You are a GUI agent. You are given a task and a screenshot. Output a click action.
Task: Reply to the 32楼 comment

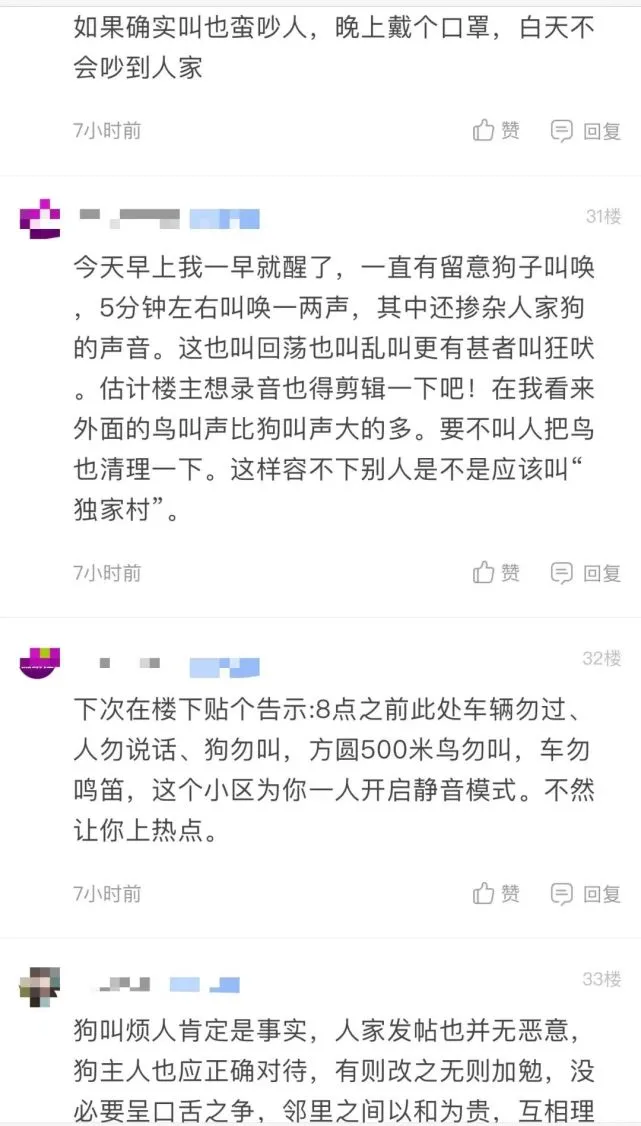(x=586, y=893)
